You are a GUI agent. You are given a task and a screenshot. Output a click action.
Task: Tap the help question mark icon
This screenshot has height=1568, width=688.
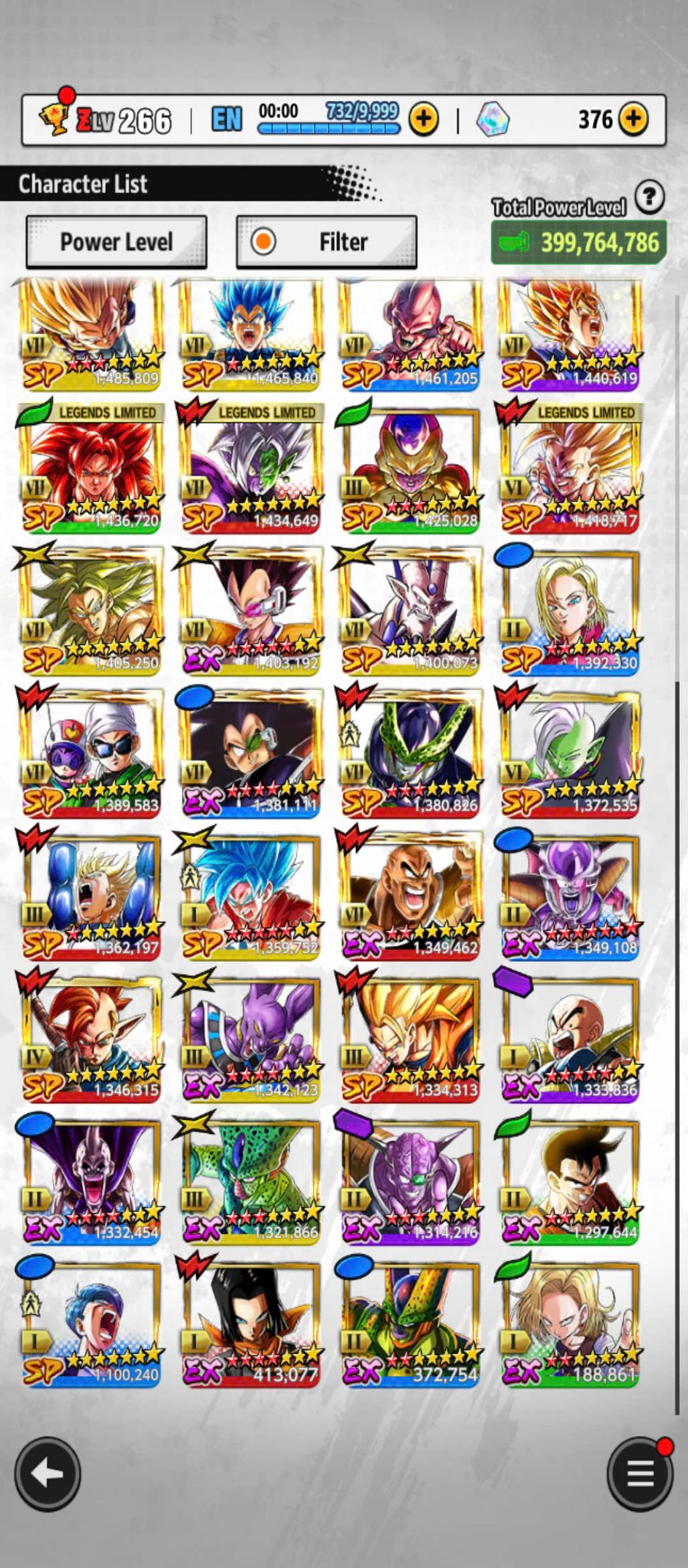[649, 197]
